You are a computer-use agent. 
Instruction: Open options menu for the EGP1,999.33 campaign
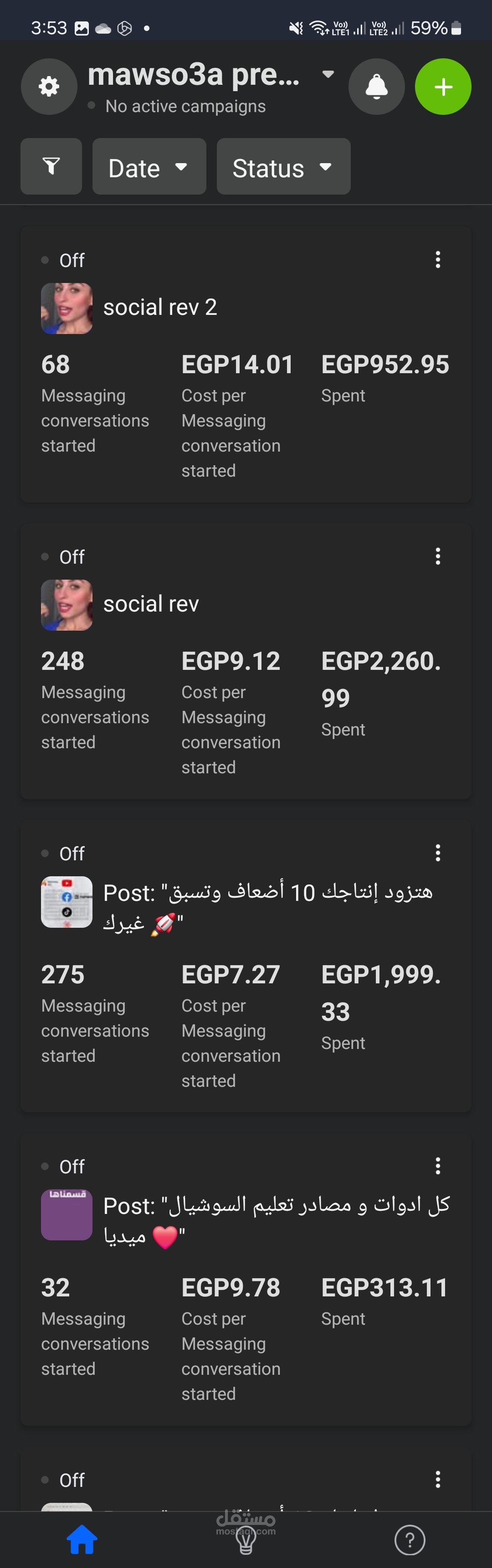coord(438,853)
